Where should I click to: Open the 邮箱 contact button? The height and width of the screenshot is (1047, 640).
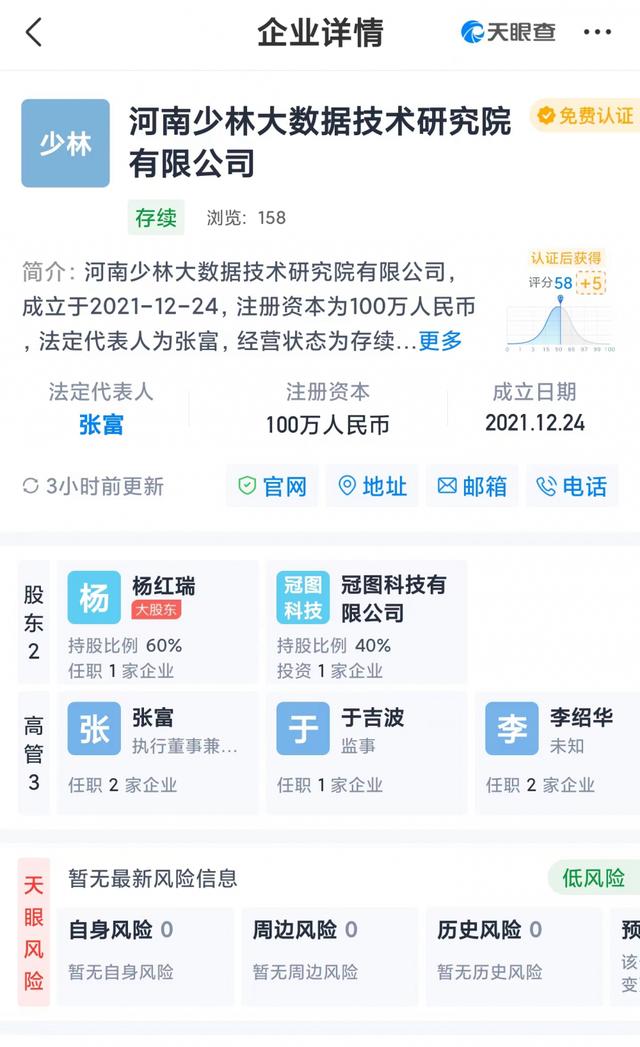click(472, 486)
